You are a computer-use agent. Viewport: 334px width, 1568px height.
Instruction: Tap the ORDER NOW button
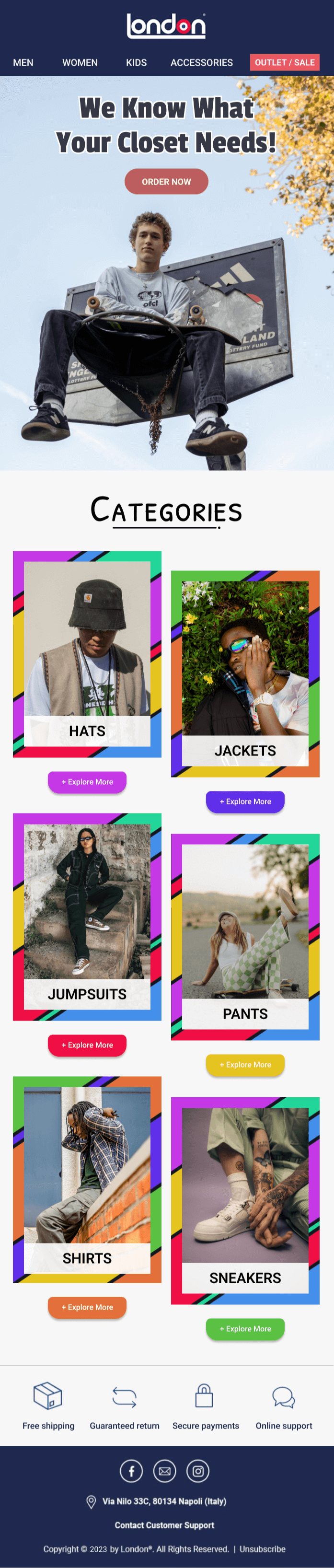166,181
